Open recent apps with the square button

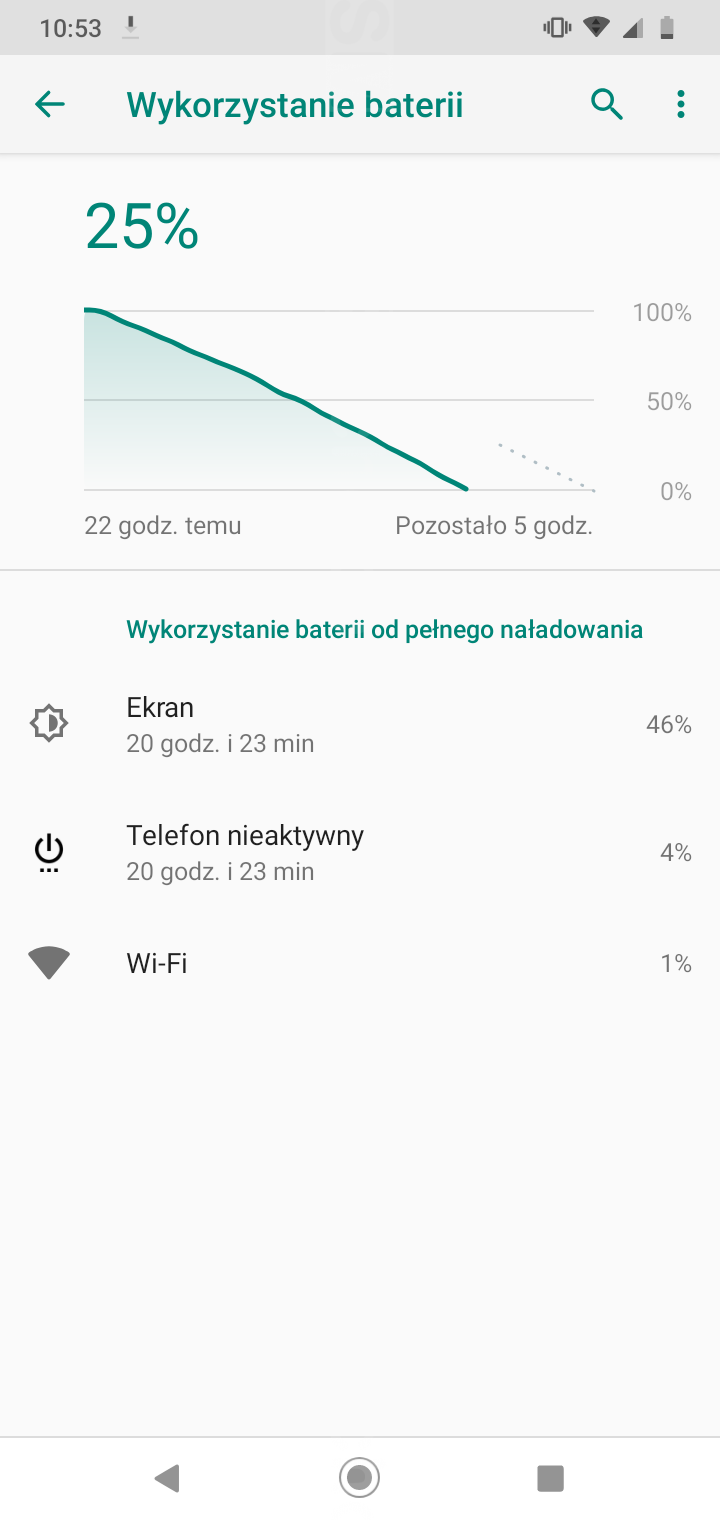point(550,1477)
